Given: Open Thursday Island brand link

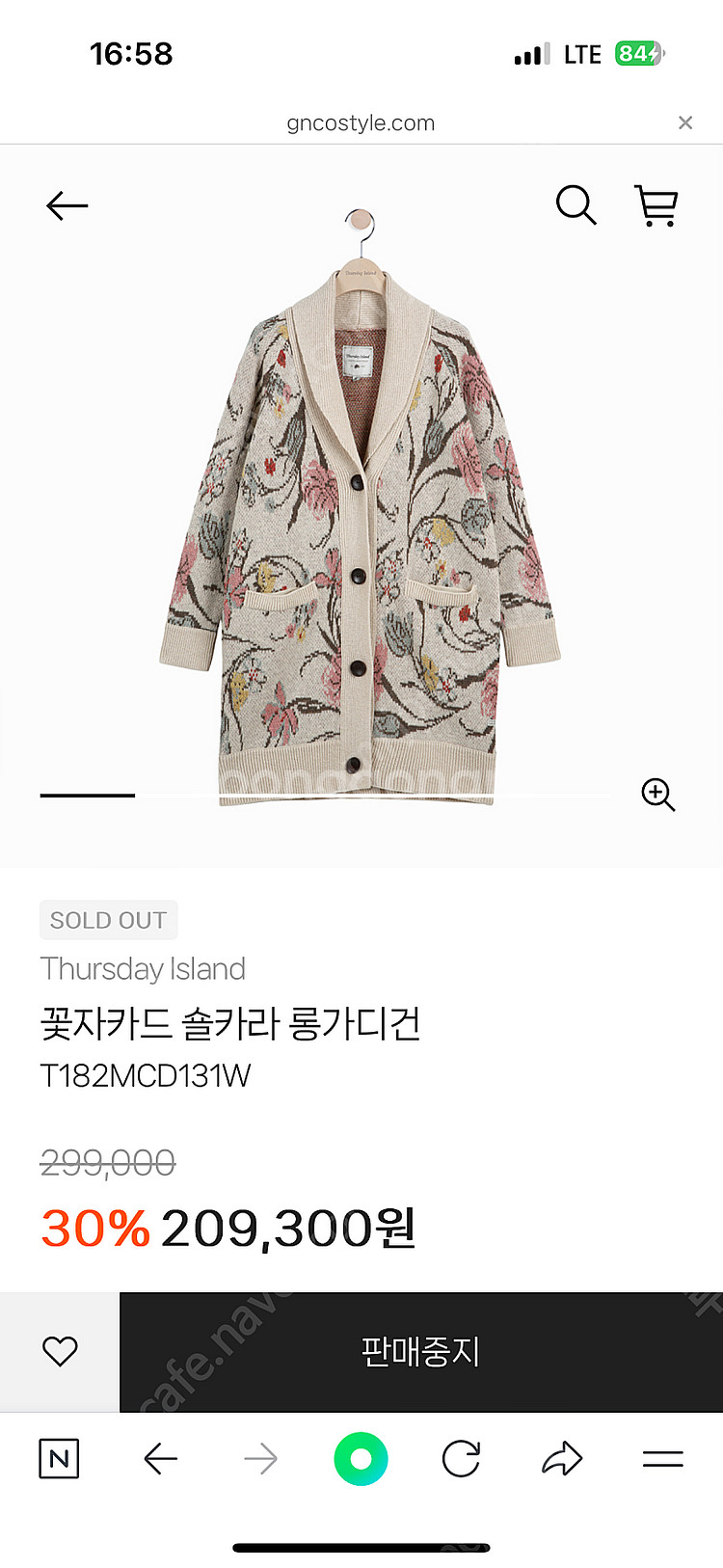Looking at the screenshot, I should click(x=143, y=968).
